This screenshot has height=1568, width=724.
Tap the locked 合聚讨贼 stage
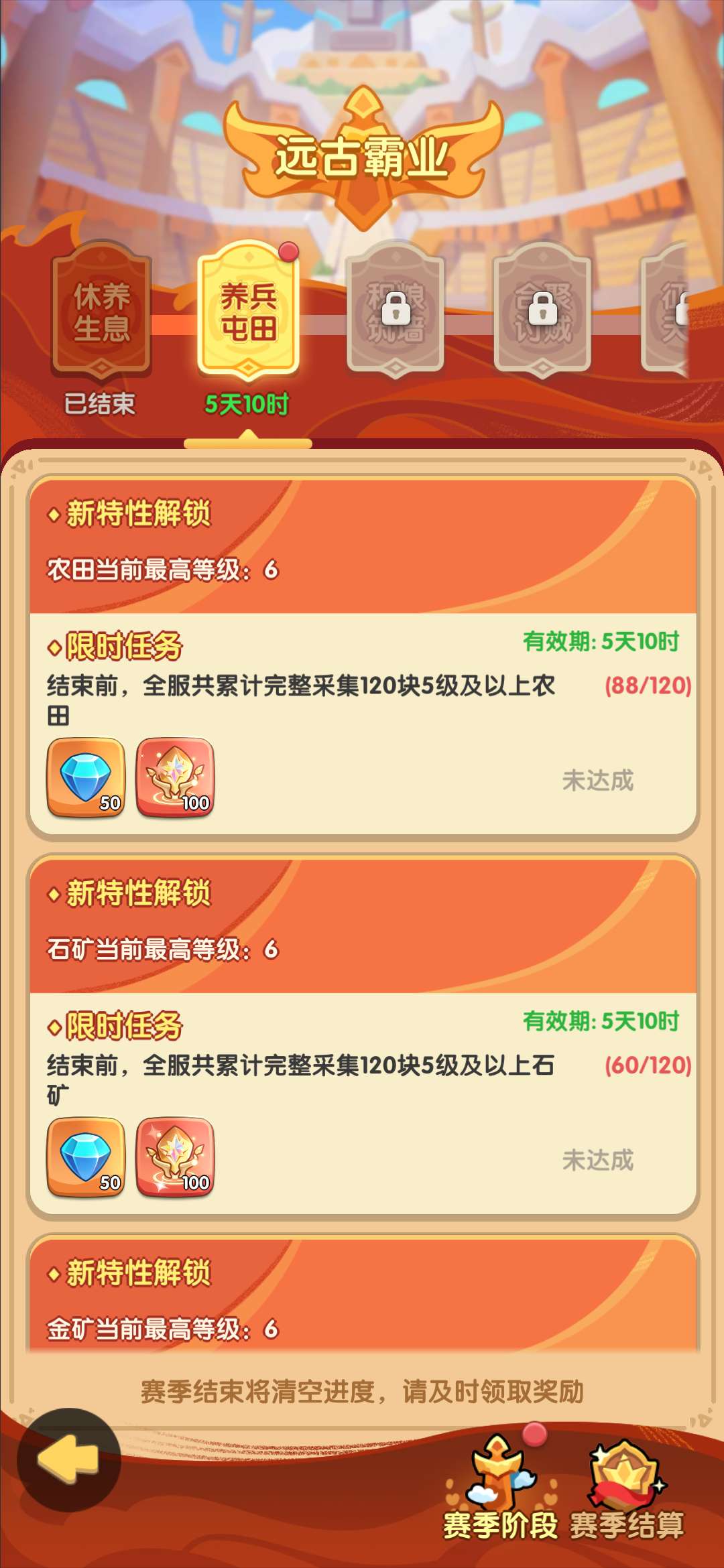tap(543, 310)
